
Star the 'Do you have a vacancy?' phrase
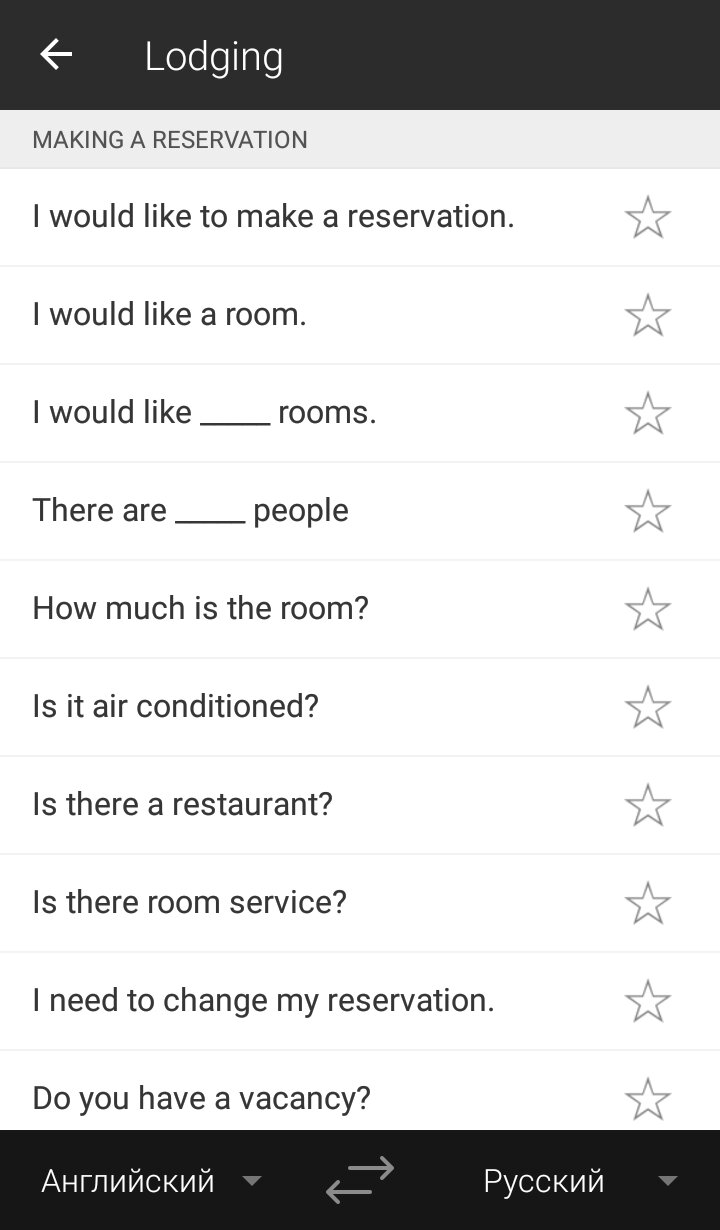(647, 1099)
